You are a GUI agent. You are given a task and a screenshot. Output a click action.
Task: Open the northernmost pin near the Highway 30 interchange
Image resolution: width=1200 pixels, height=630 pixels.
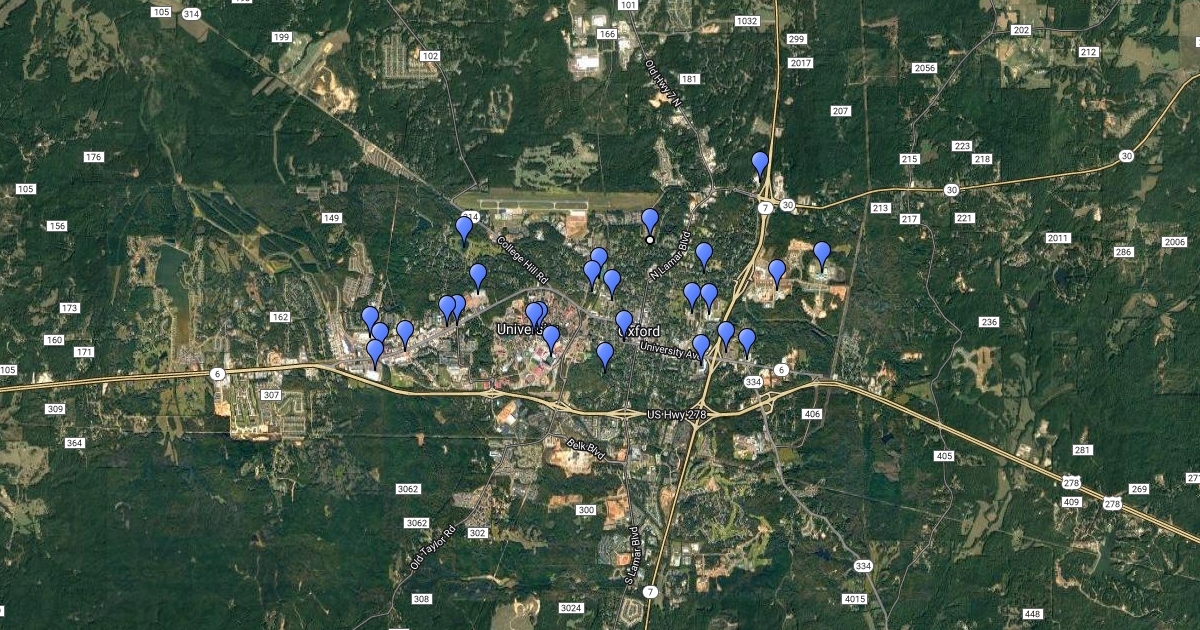[760, 164]
